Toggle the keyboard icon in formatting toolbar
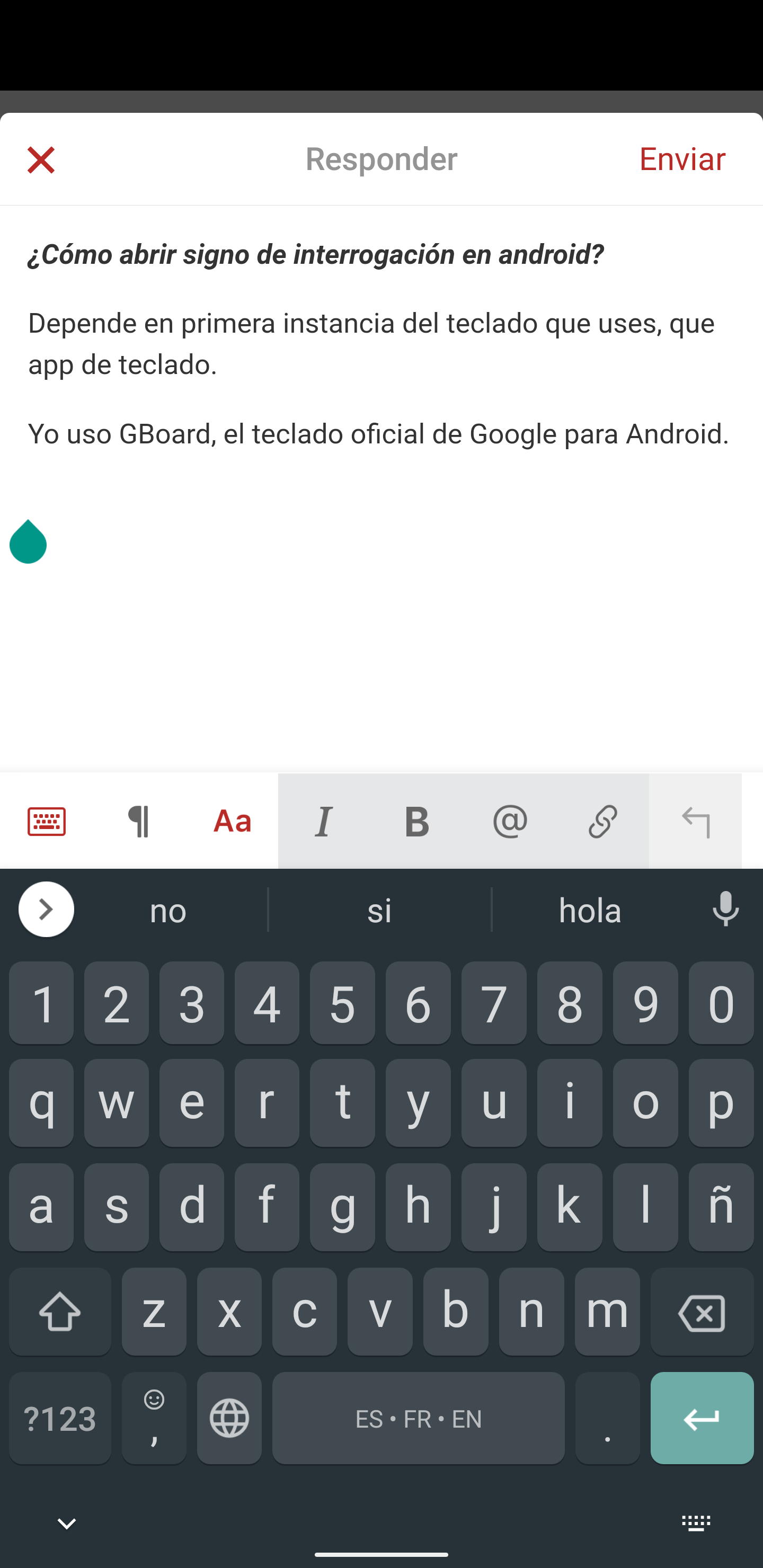This screenshot has width=763, height=1568. (47, 821)
